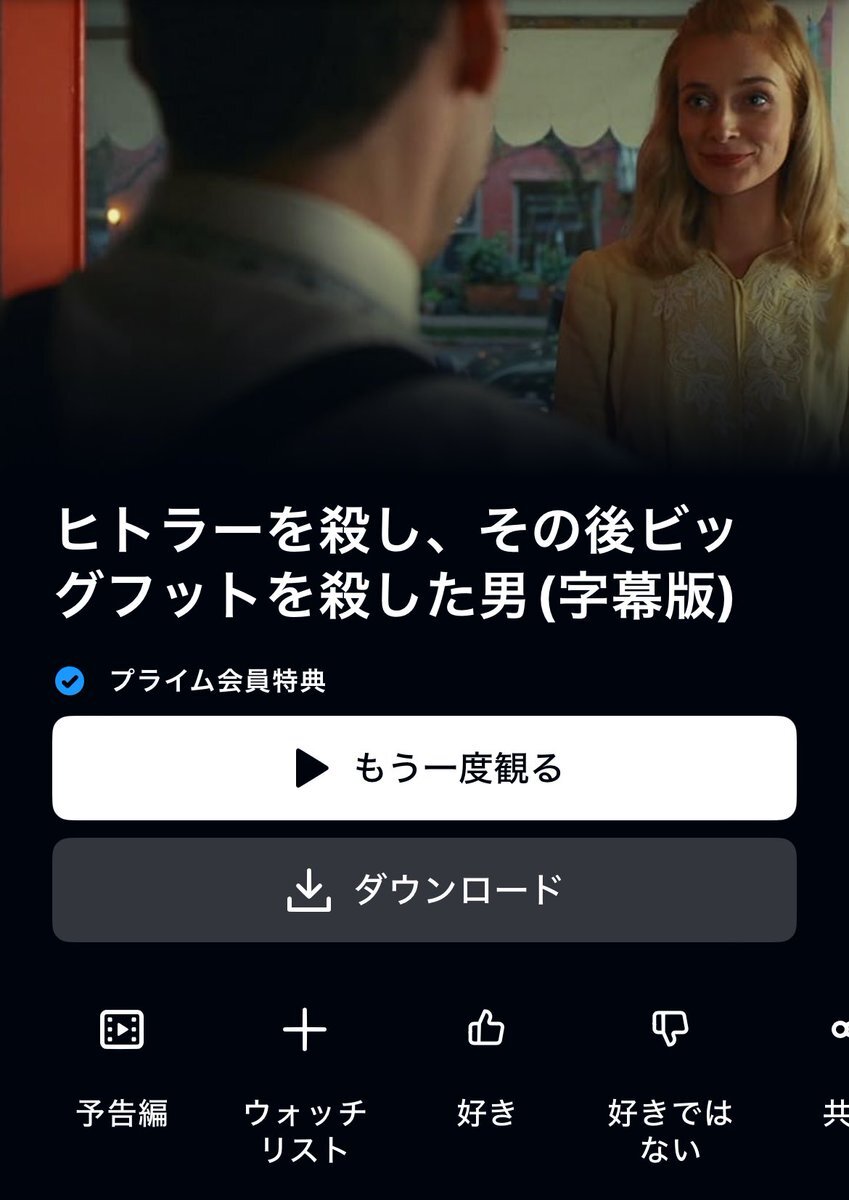Tap the movie hero image preview
849x1200 pixels.
pyautogui.click(x=424, y=230)
